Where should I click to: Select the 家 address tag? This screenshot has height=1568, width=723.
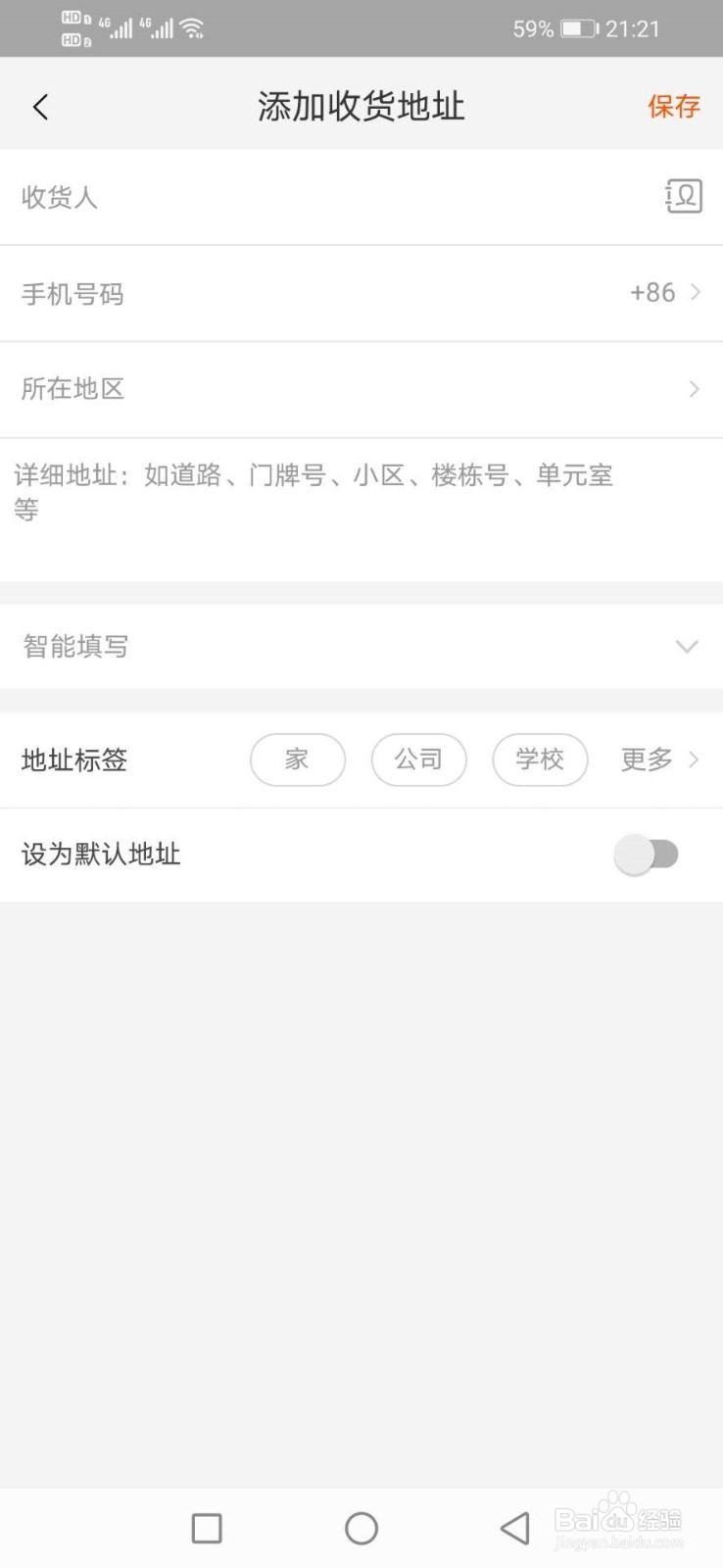pyautogui.click(x=298, y=759)
